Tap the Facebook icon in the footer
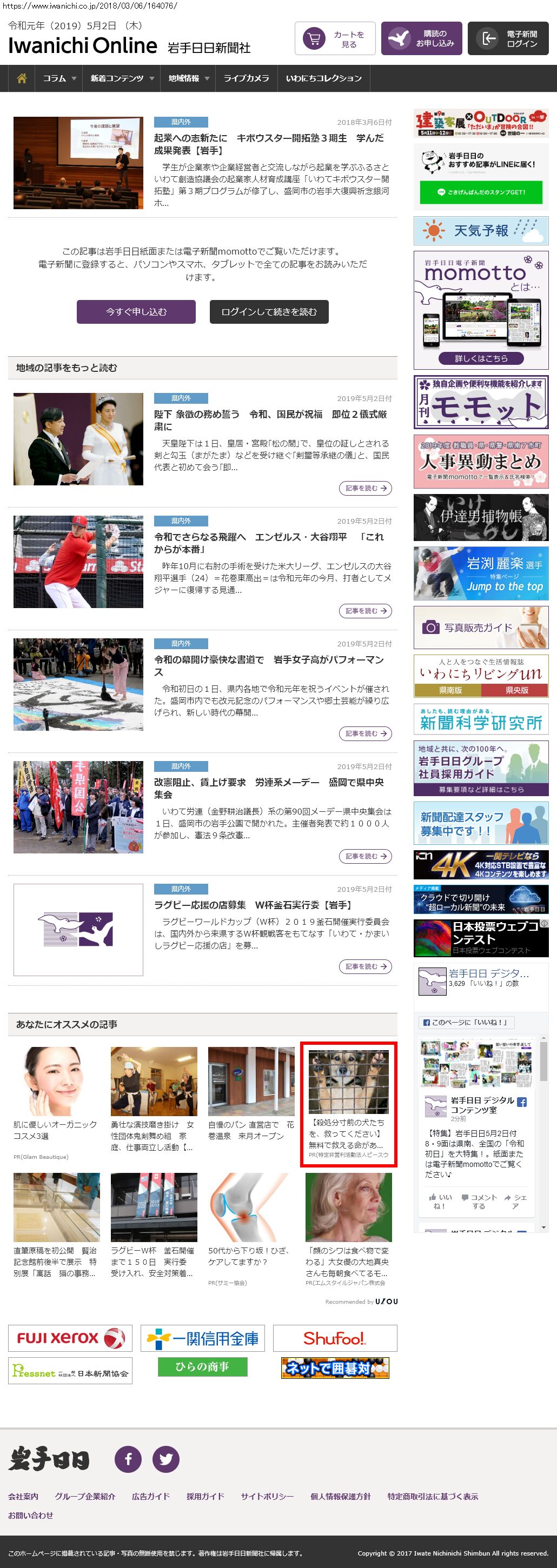The height and width of the screenshot is (1568, 557). [x=128, y=1458]
